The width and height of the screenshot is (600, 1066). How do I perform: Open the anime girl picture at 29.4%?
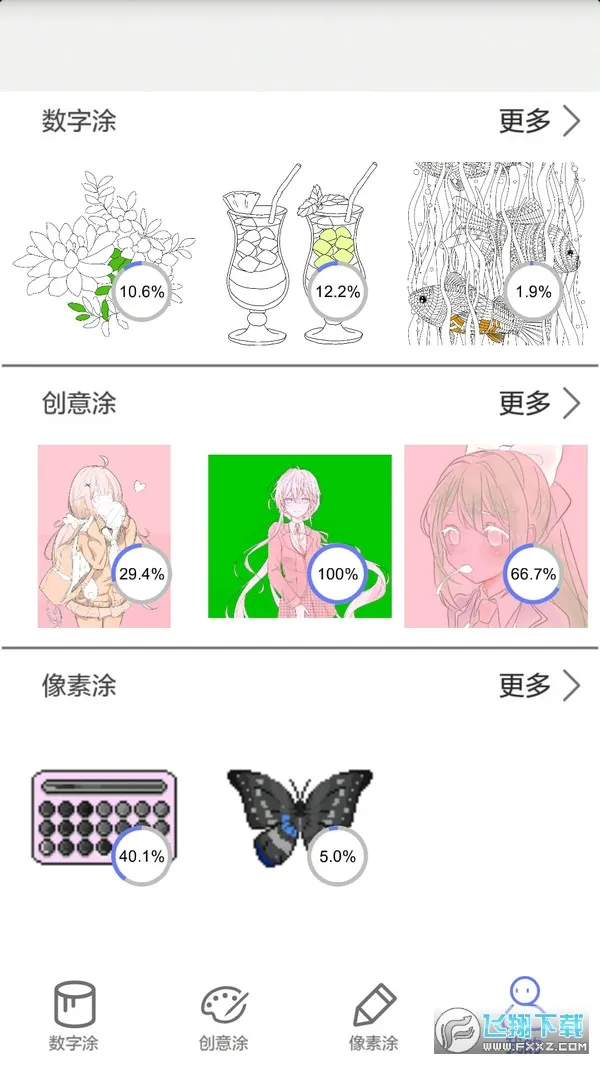point(104,536)
